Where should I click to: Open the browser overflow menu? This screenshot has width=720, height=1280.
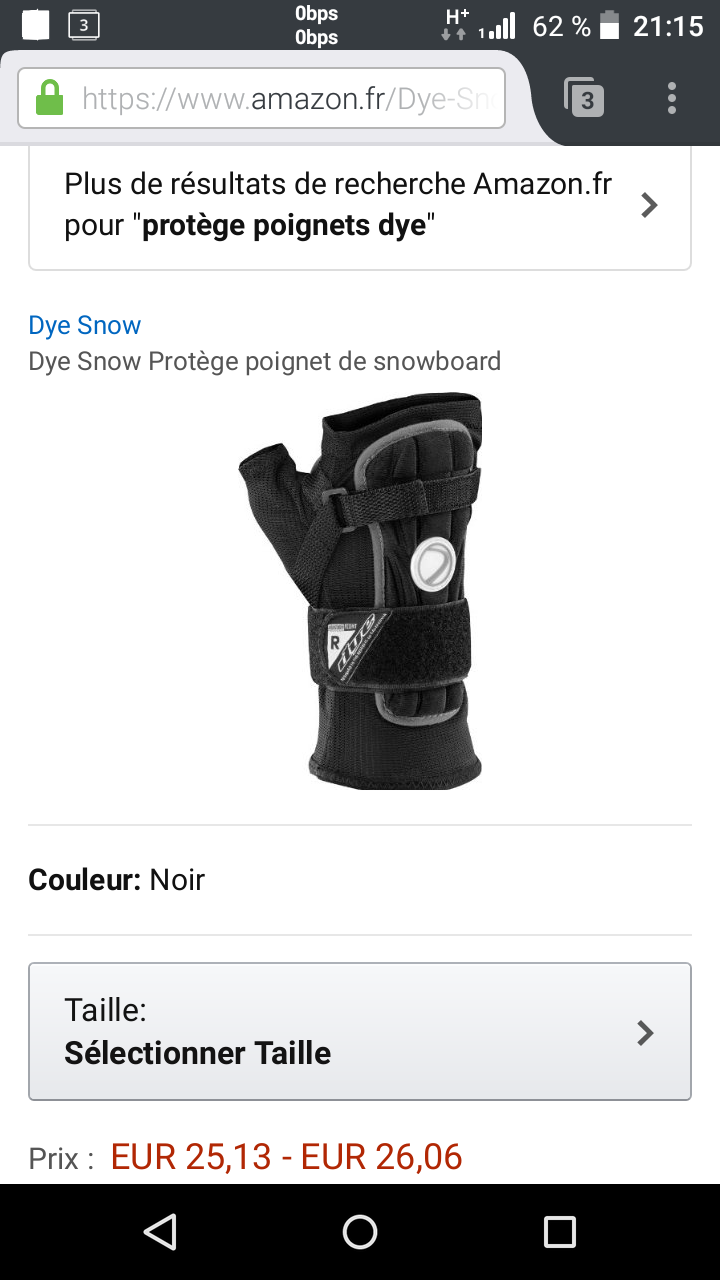(x=672, y=98)
